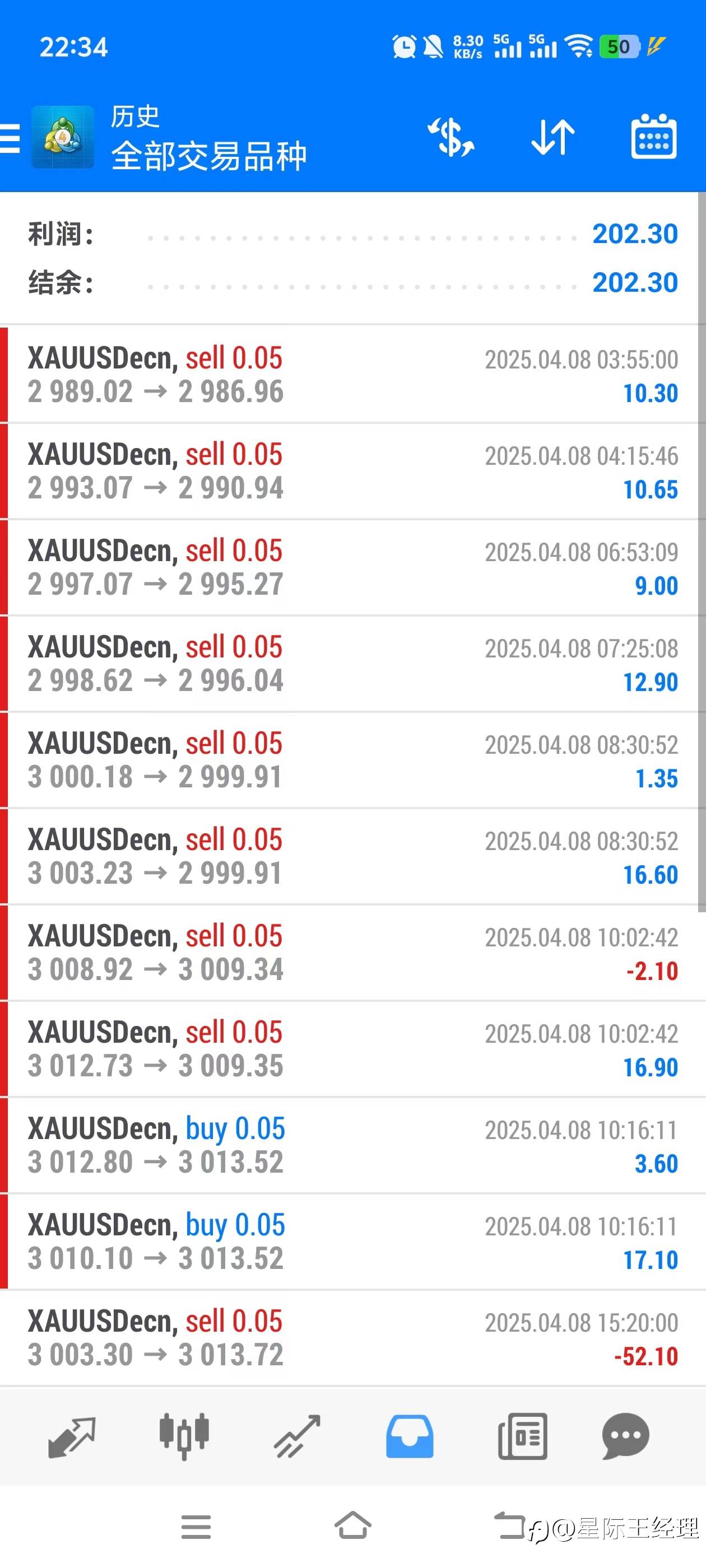Go to the system home screen
706x1568 pixels.
coord(352,1526)
